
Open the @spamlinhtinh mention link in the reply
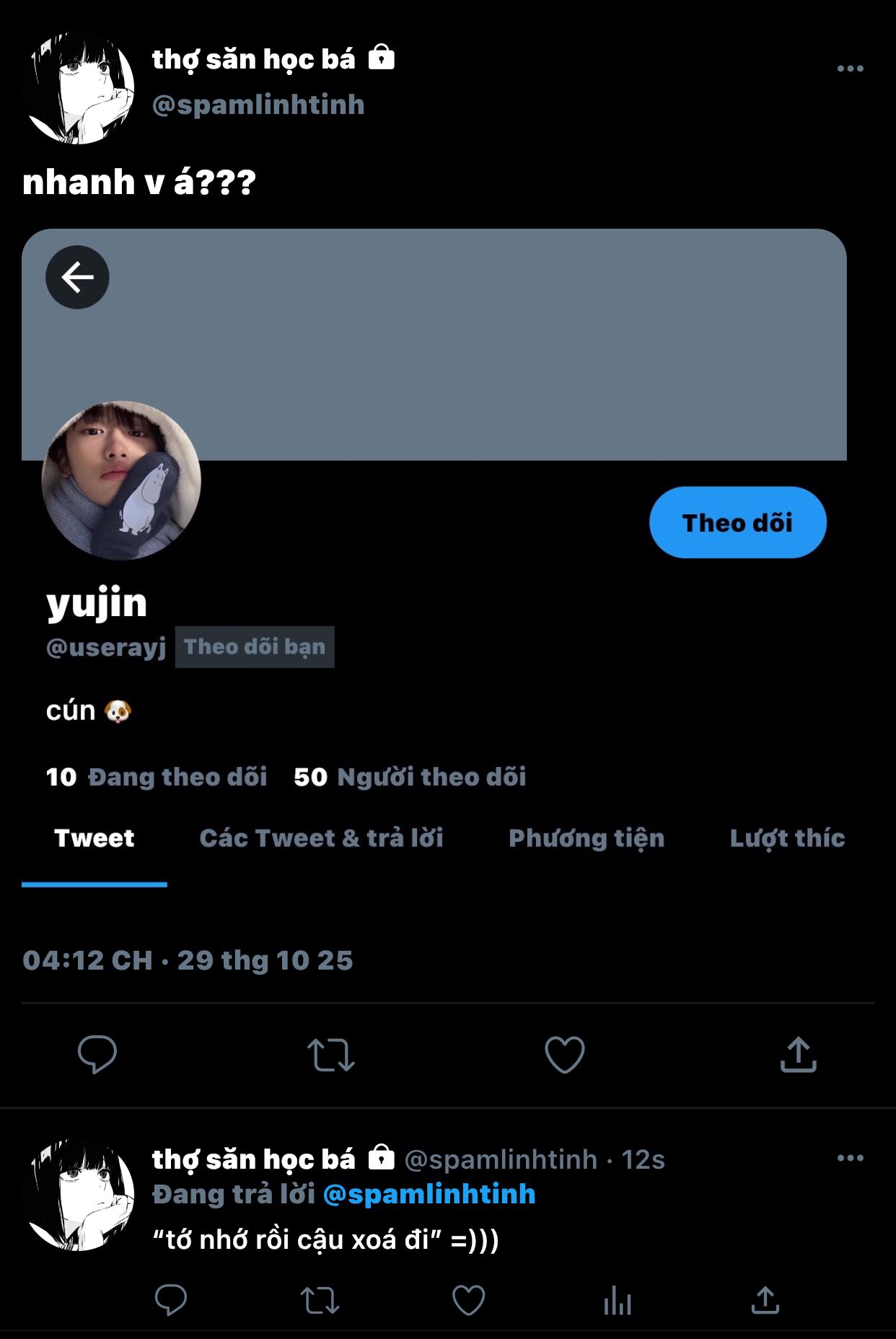point(429,1194)
